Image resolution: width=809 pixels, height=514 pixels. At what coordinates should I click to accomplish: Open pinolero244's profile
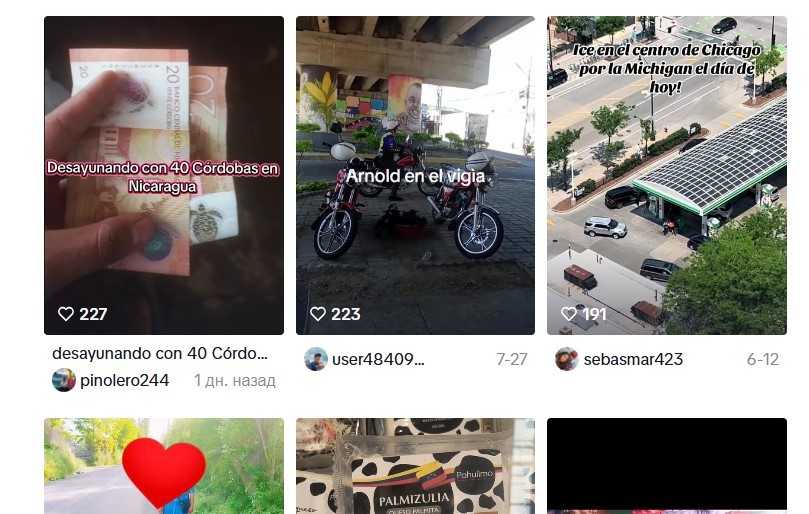click(124, 380)
